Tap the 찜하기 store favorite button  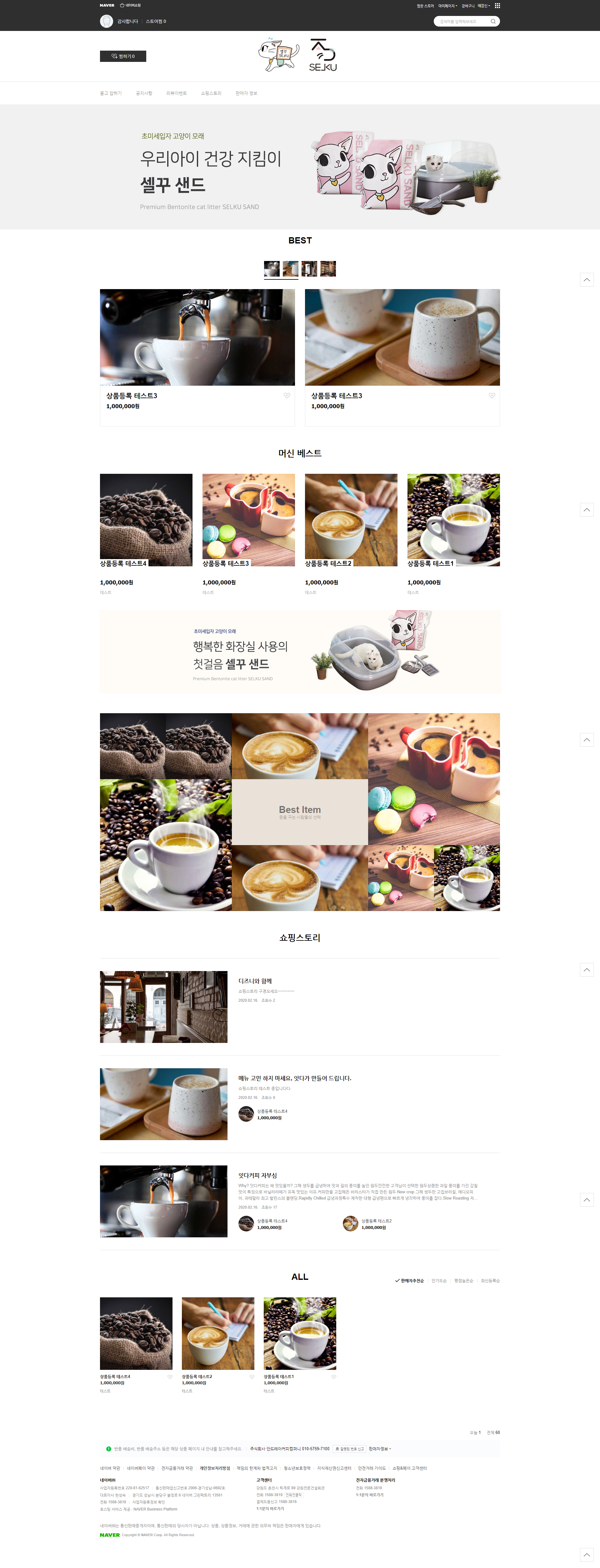pyautogui.click(x=123, y=56)
